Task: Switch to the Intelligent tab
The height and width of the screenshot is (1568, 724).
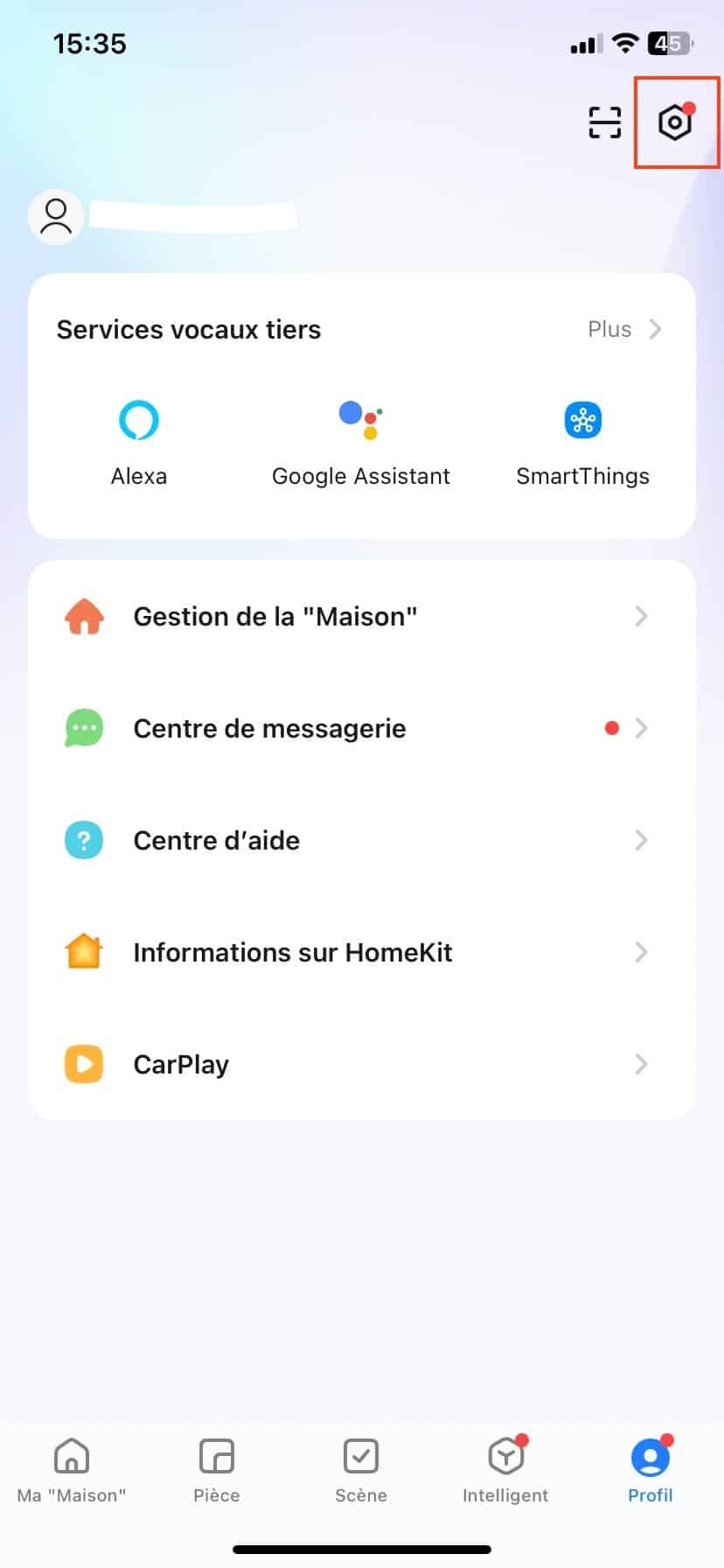Action: [x=505, y=1471]
